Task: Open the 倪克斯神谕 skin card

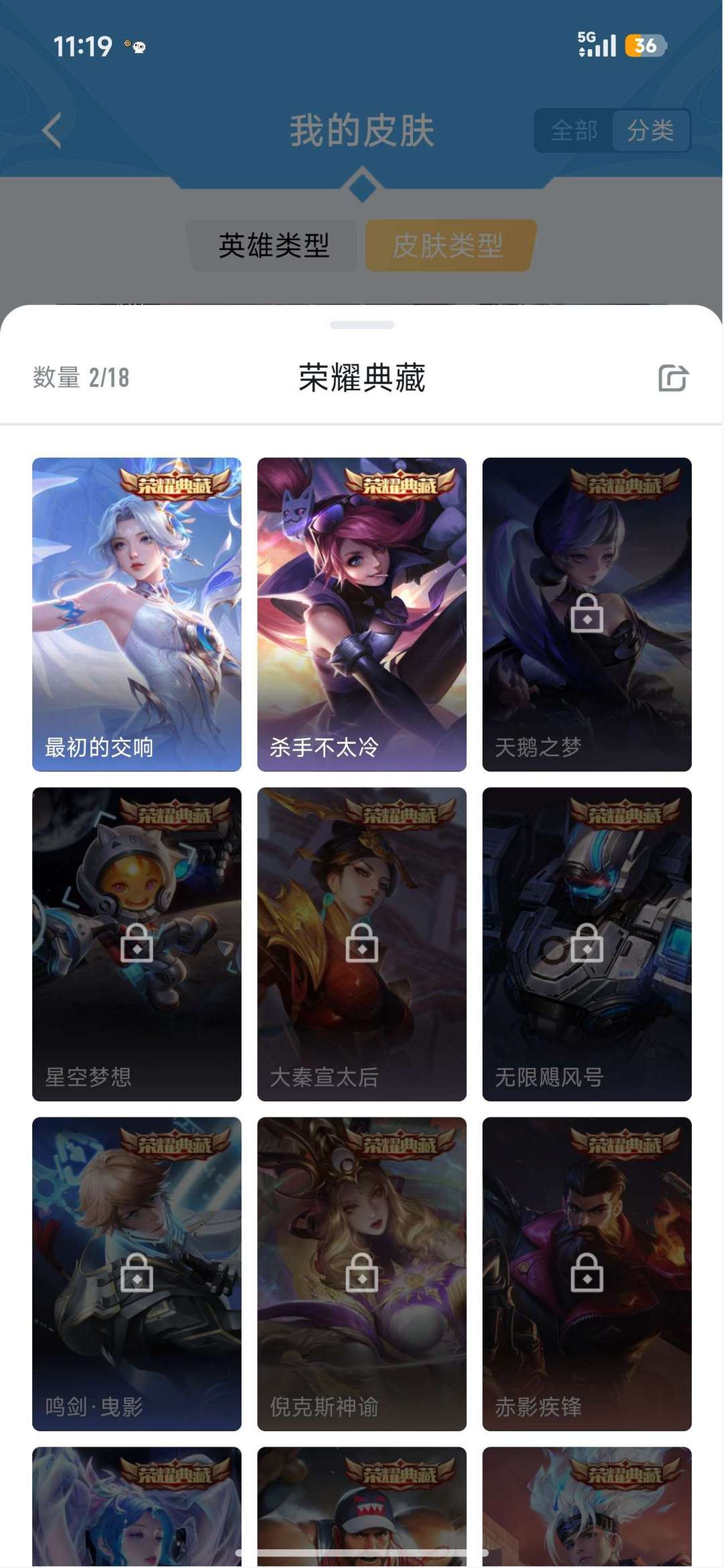Action: pyautogui.click(x=362, y=1273)
